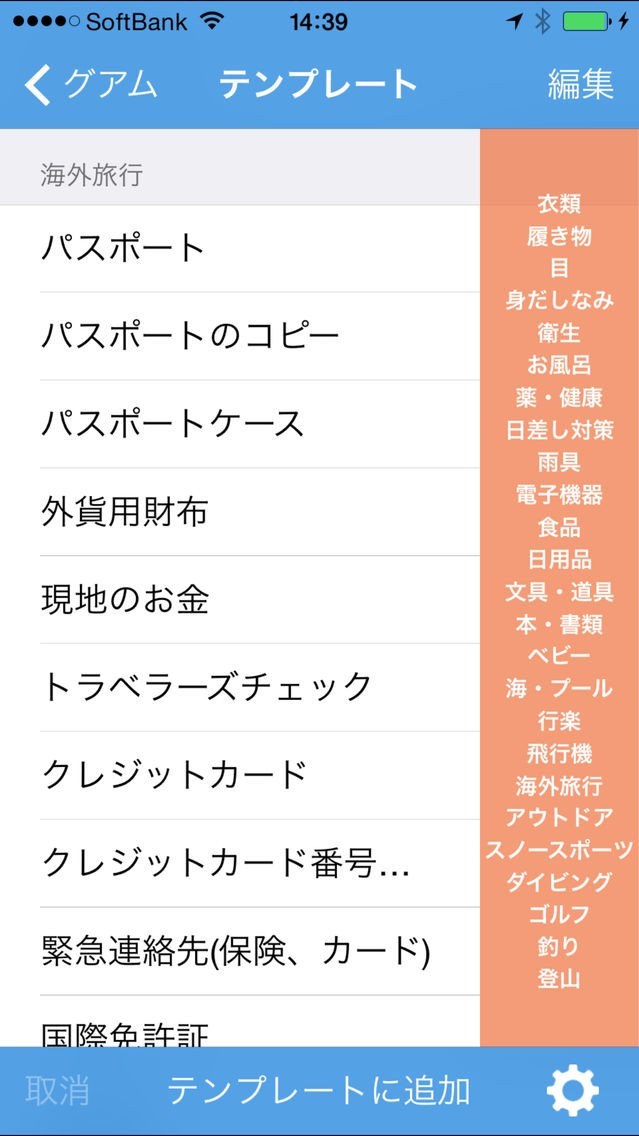Select トラベラーズチェック item
The width and height of the screenshot is (639, 1136).
240,687
